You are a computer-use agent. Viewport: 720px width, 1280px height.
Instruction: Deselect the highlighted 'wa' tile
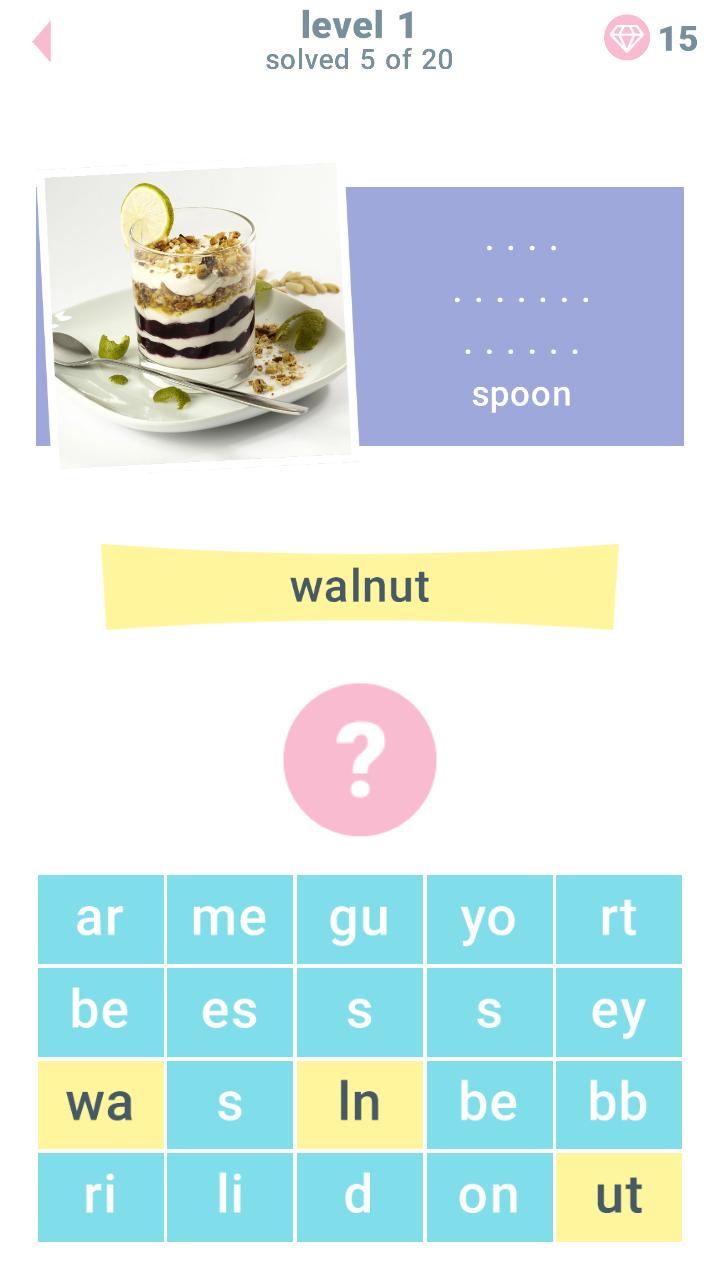pos(101,1104)
